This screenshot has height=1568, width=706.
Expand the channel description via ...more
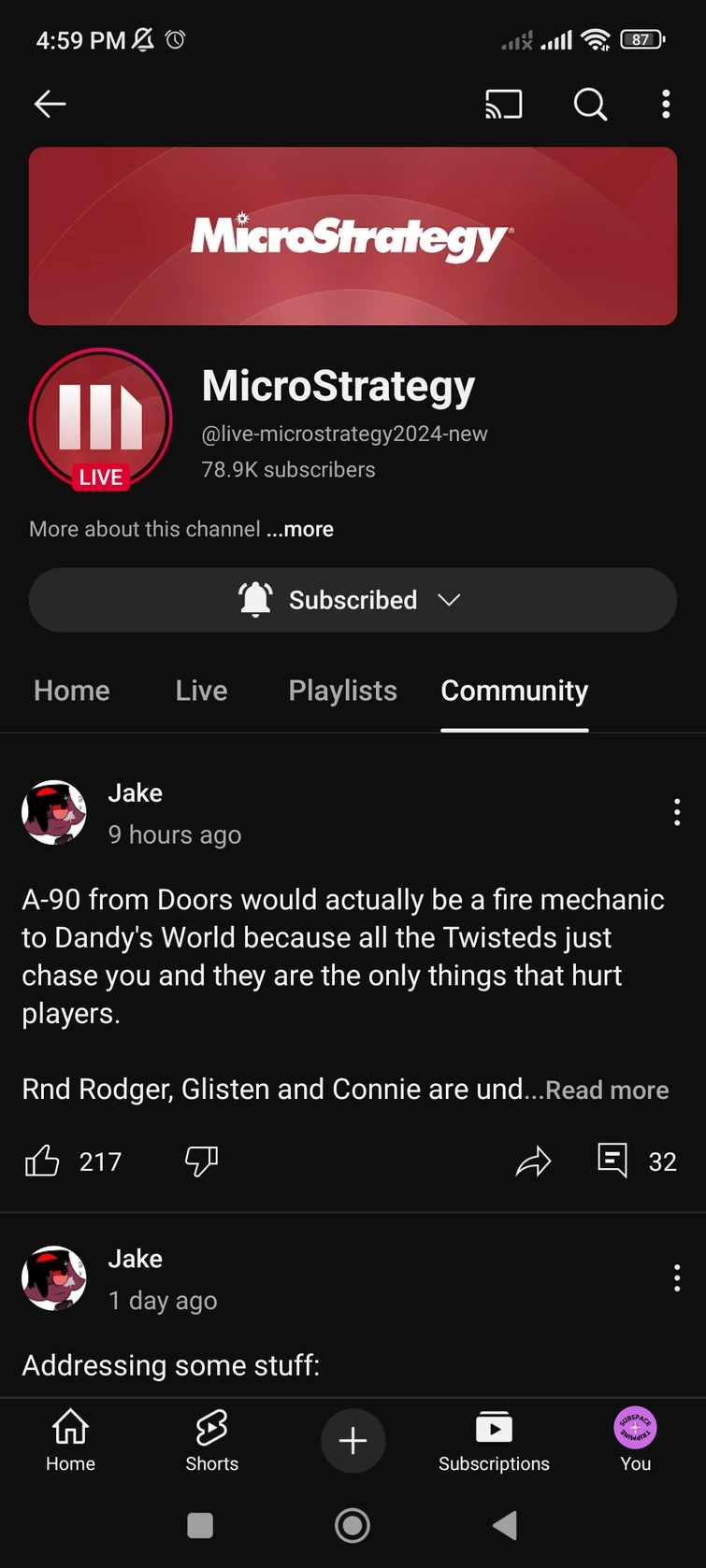(x=299, y=529)
